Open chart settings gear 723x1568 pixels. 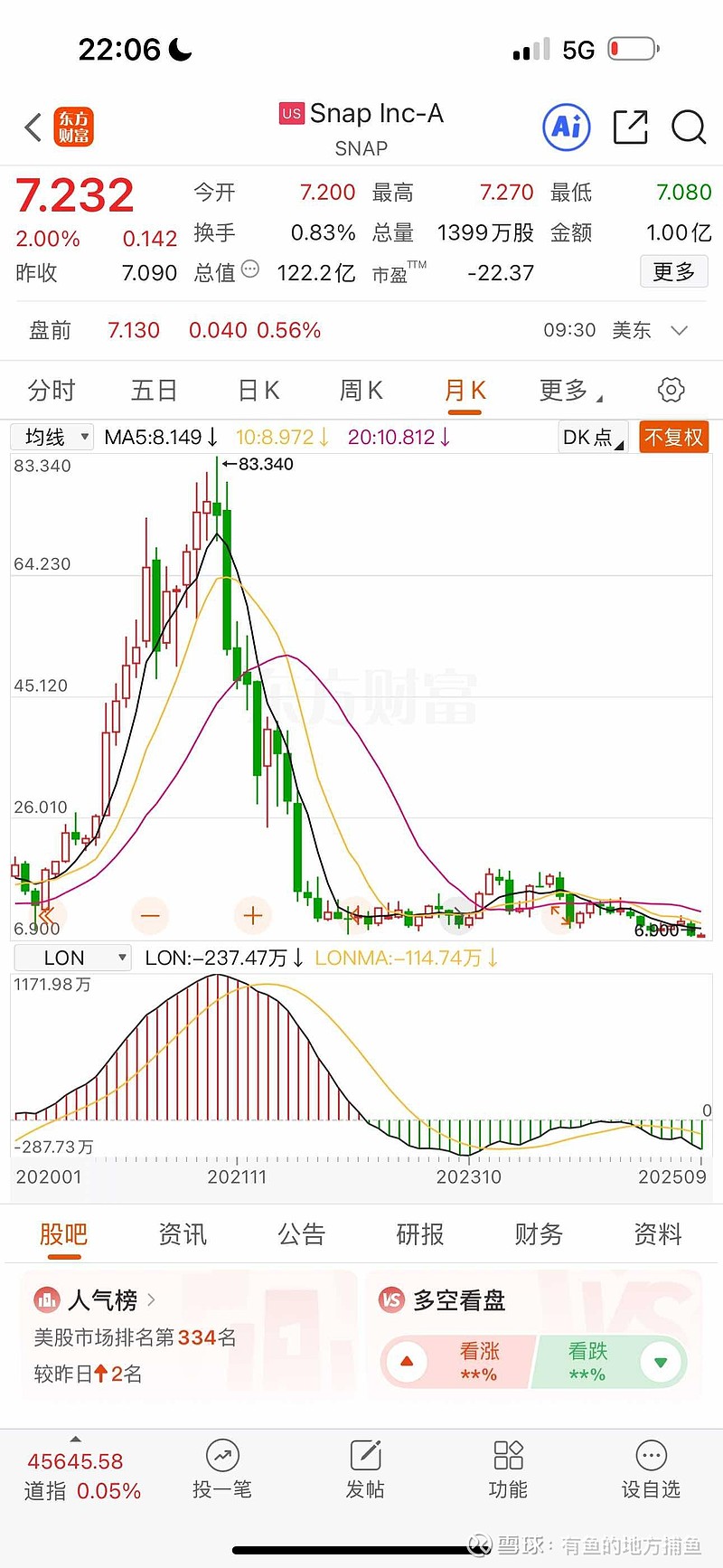(x=671, y=391)
